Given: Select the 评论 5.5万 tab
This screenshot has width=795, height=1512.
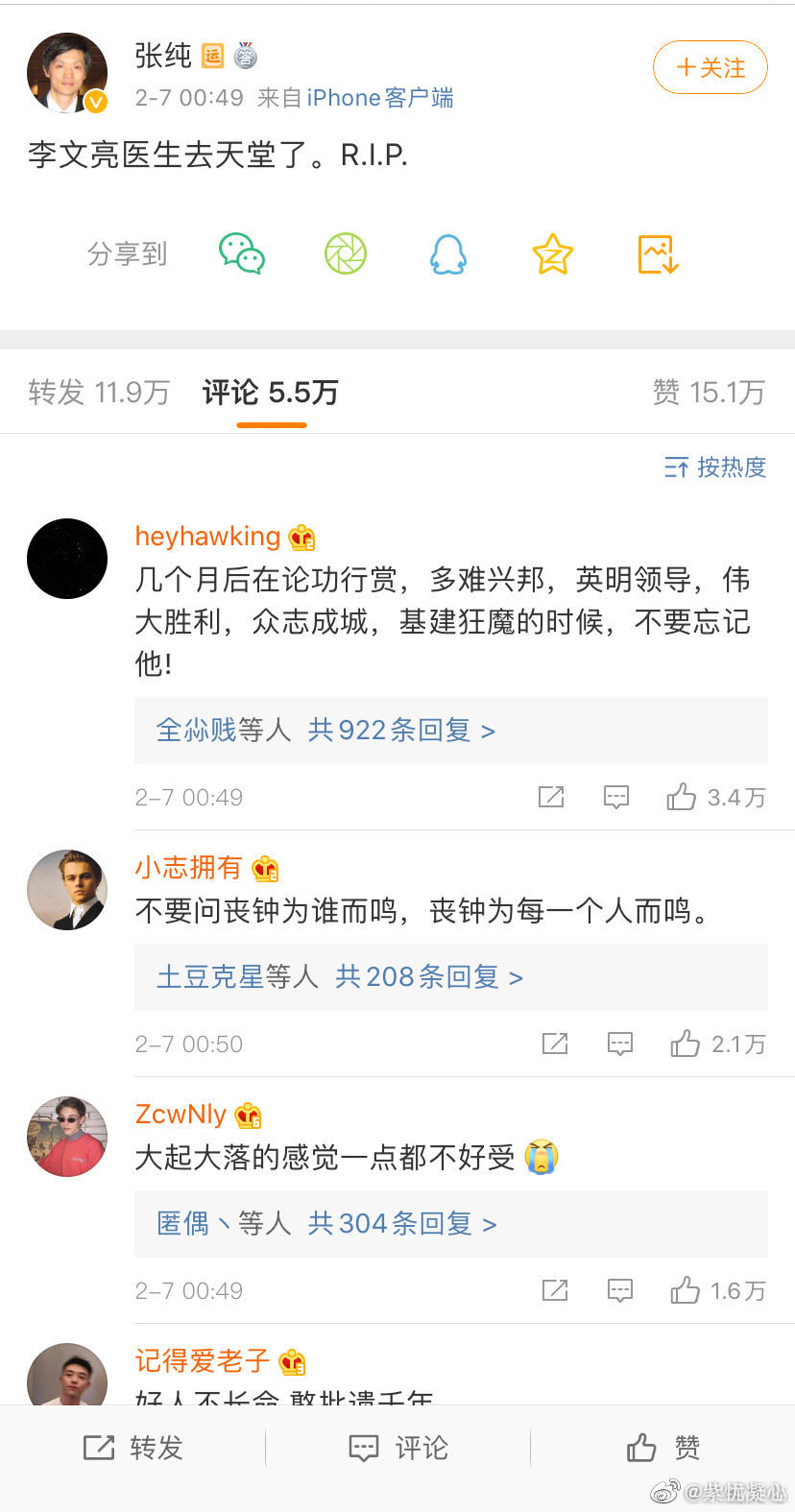Looking at the screenshot, I should tap(271, 392).
